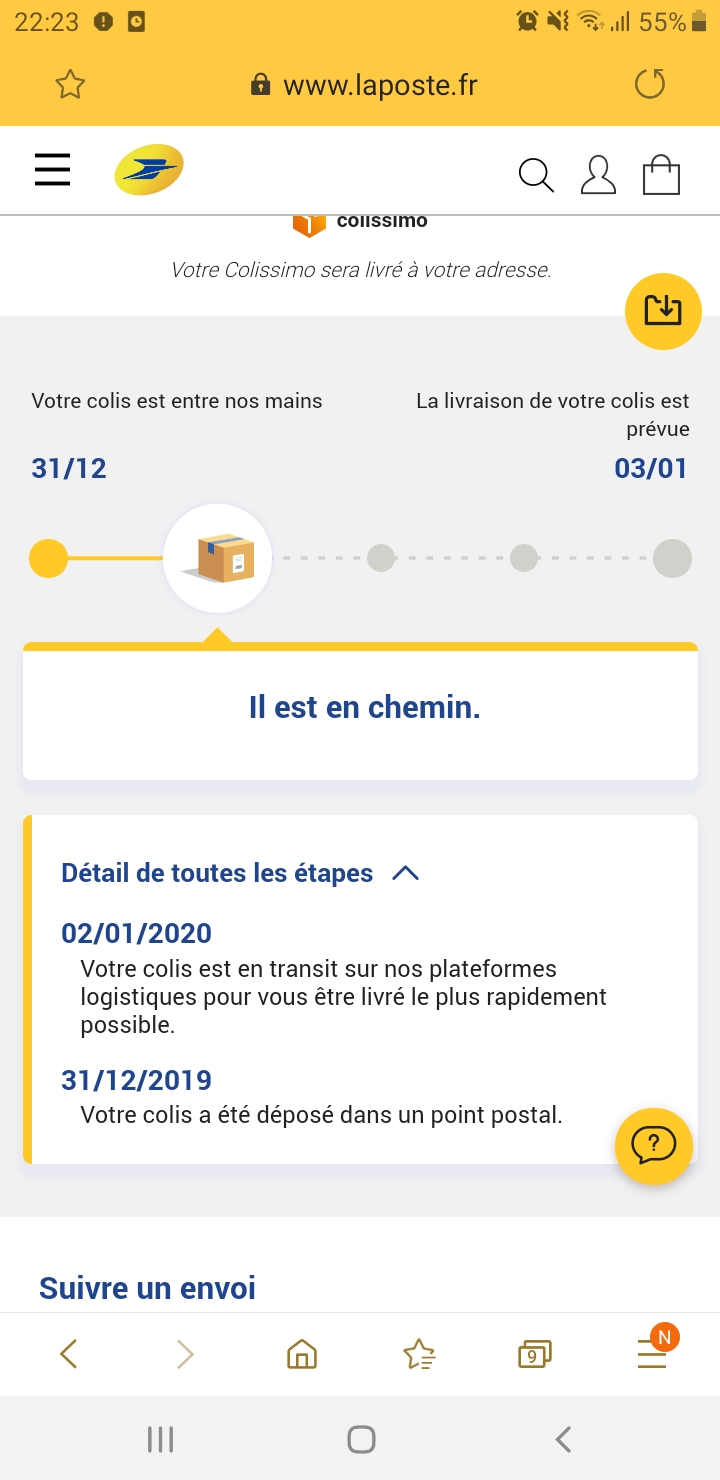Go back in browser history
Image resolution: width=720 pixels, height=1480 pixels.
(68, 1354)
